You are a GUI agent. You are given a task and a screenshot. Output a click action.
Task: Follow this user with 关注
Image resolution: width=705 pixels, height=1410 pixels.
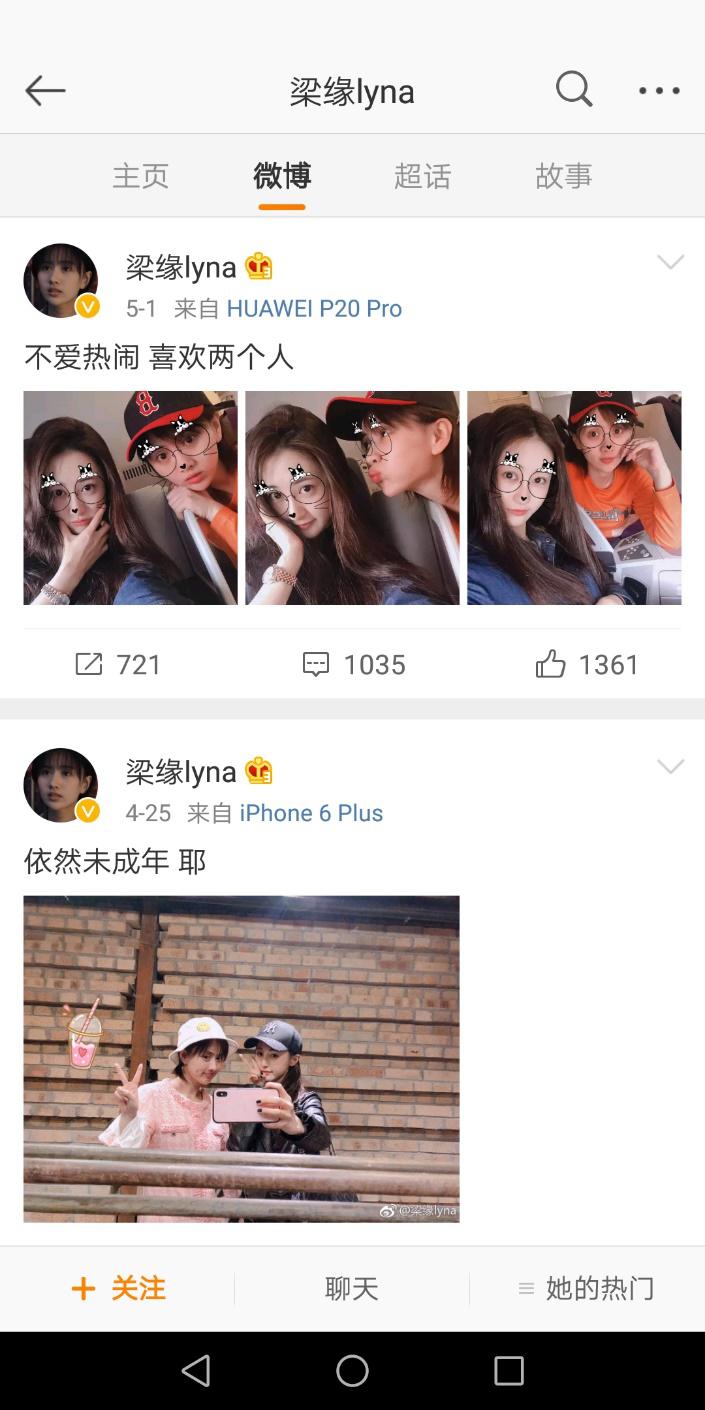tap(118, 1288)
